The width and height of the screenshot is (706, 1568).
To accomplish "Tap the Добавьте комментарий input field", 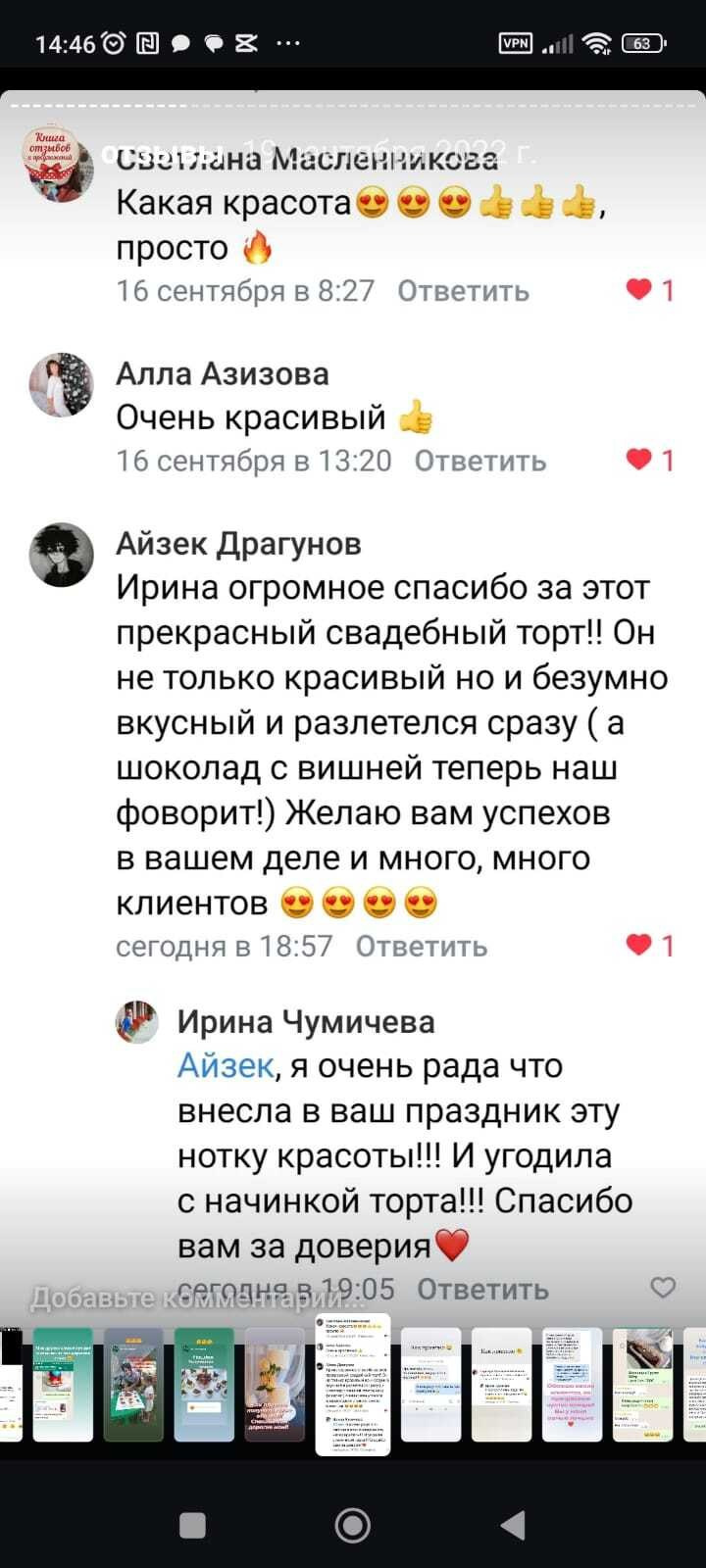I will (196, 1296).
